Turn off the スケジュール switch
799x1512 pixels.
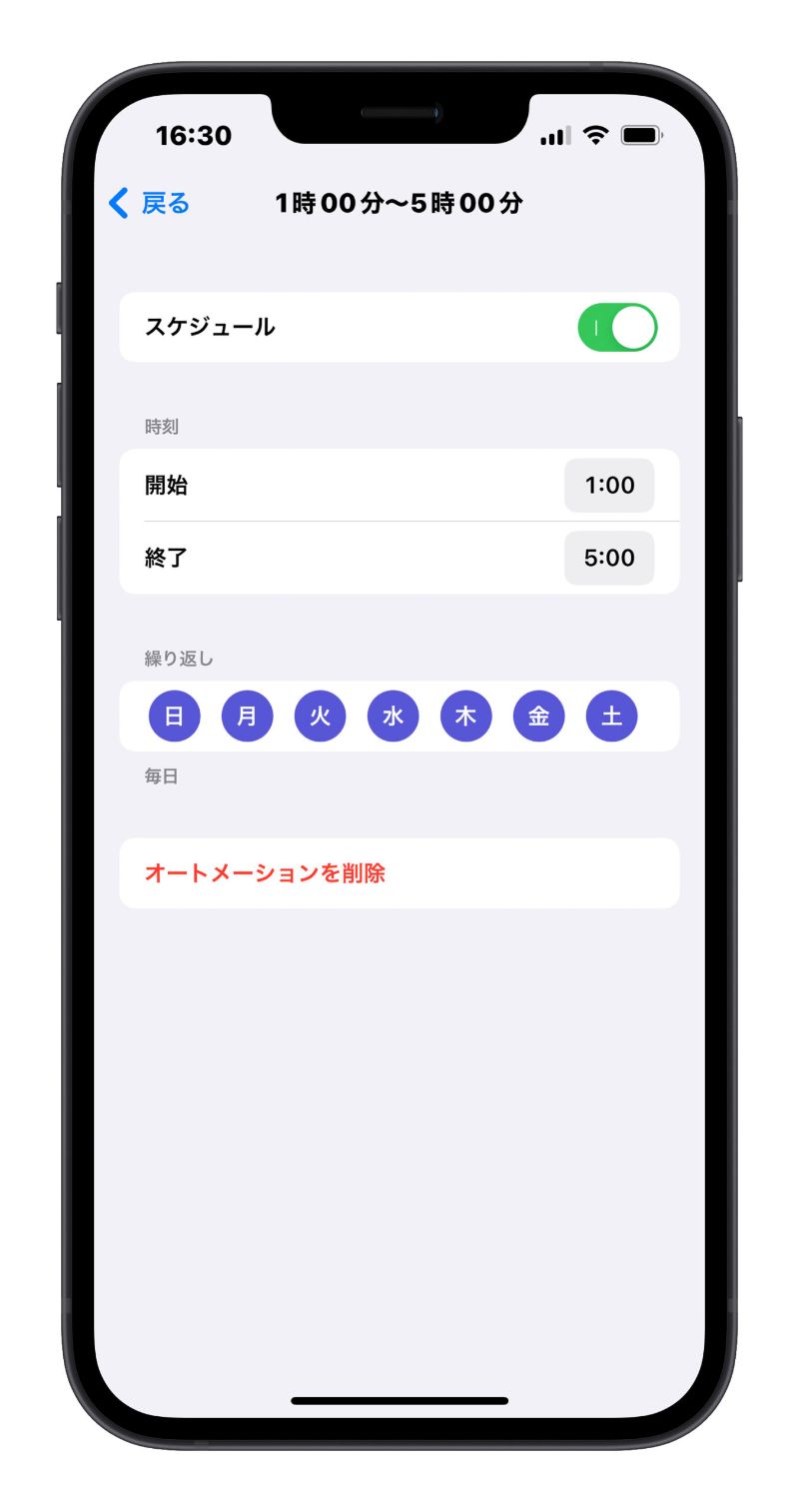pos(616,328)
